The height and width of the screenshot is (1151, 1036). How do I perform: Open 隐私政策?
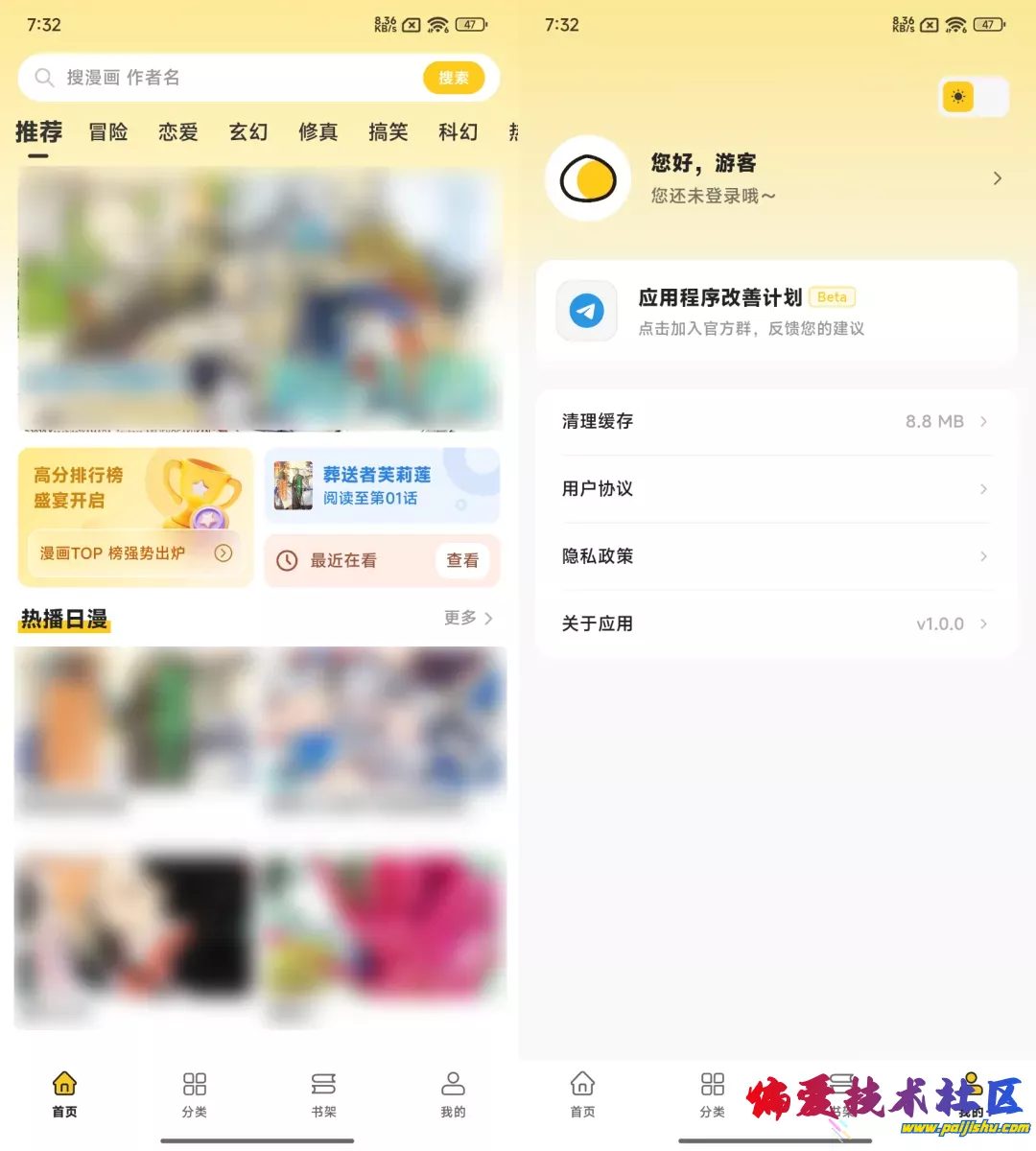tap(775, 556)
